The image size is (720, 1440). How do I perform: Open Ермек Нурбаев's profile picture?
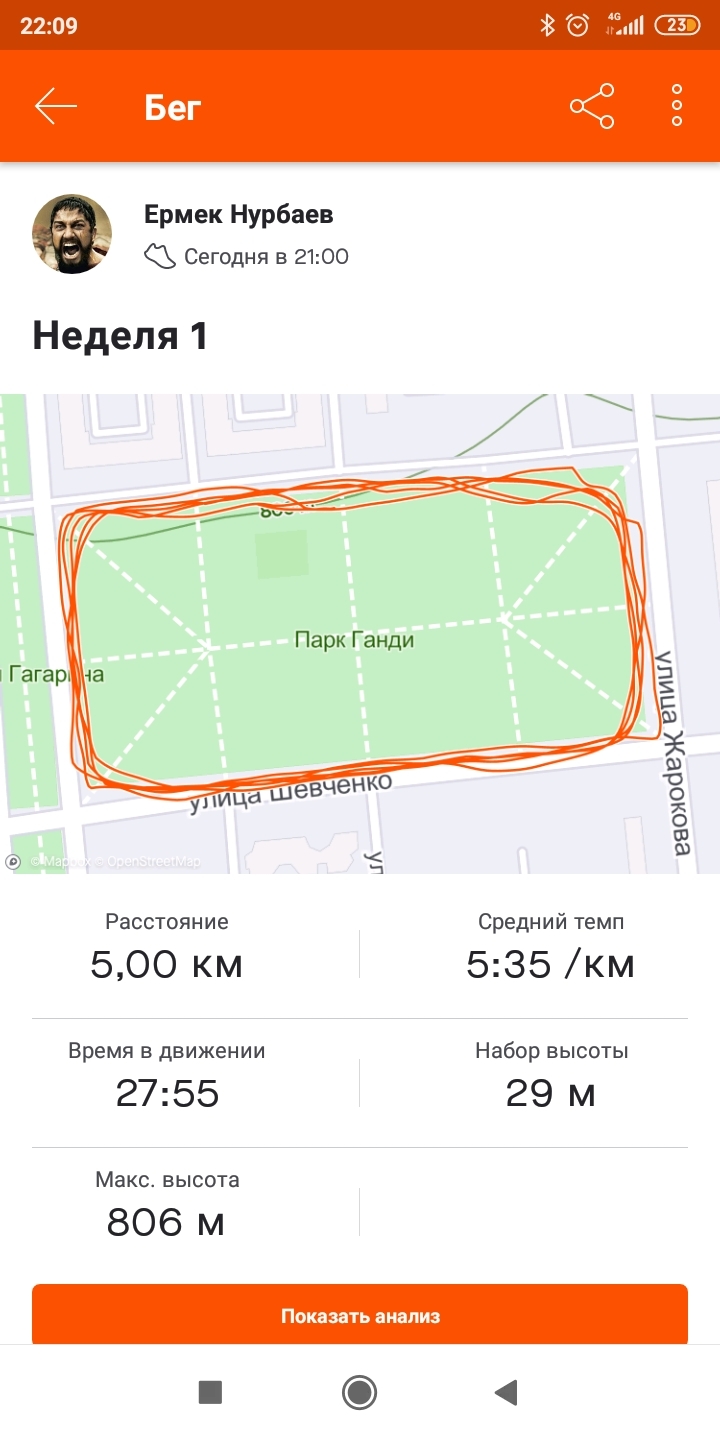pos(72,234)
